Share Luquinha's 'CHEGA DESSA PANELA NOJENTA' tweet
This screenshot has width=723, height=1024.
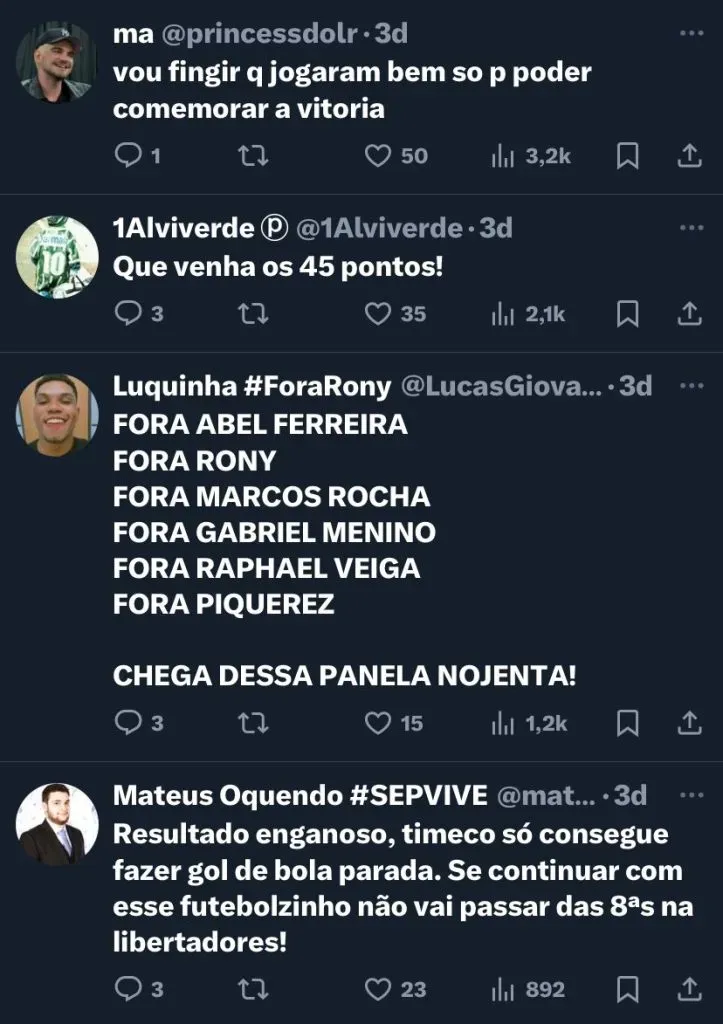(x=689, y=723)
